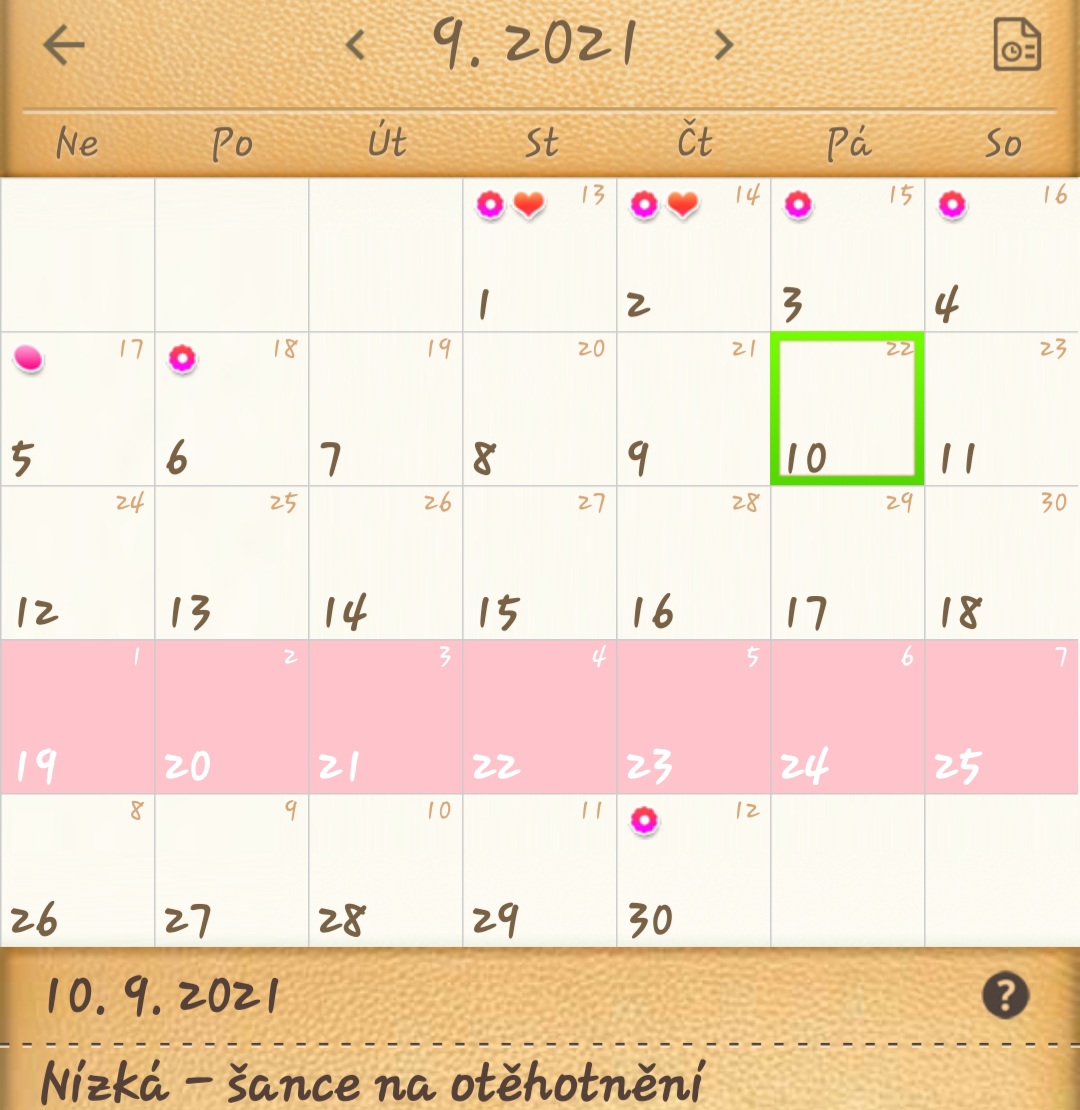
Task: Advance to the next month
Action: pyautogui.click(x=723, y=44)
